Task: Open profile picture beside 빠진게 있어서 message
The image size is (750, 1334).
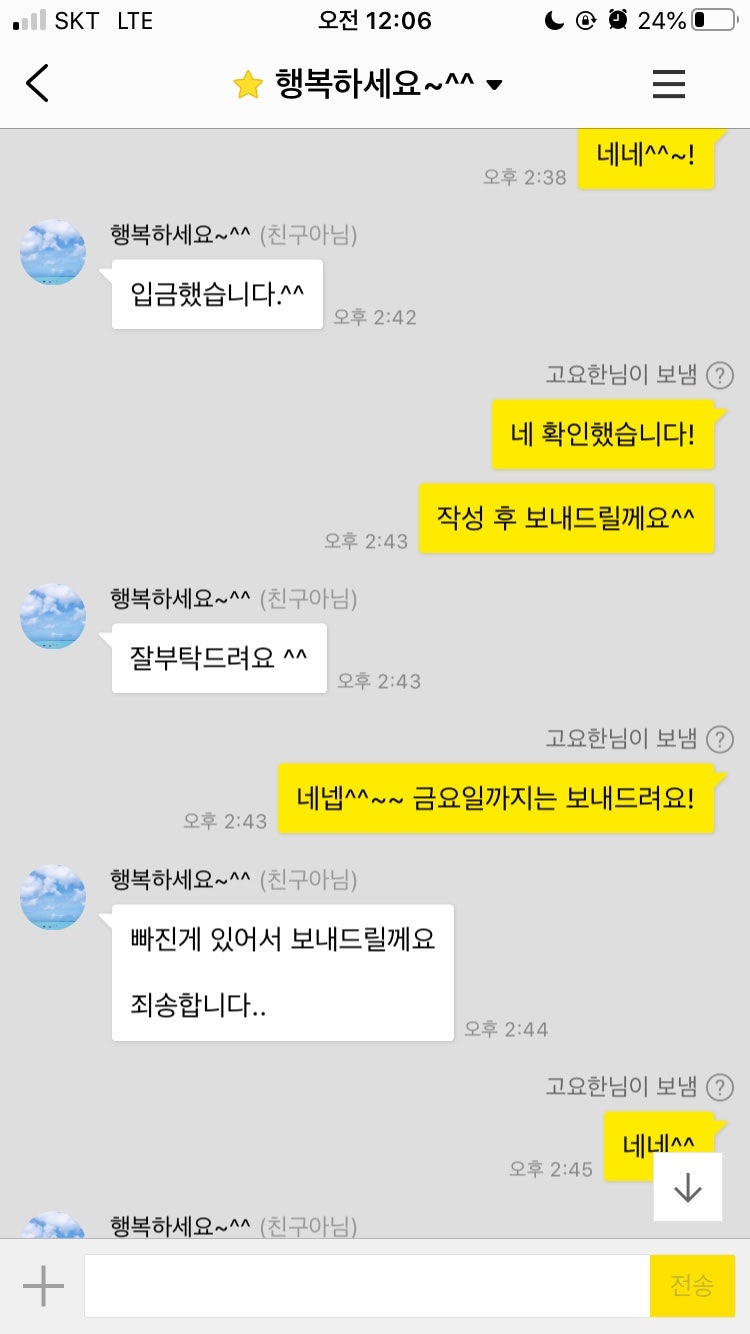Action: (x=53, y=898)
